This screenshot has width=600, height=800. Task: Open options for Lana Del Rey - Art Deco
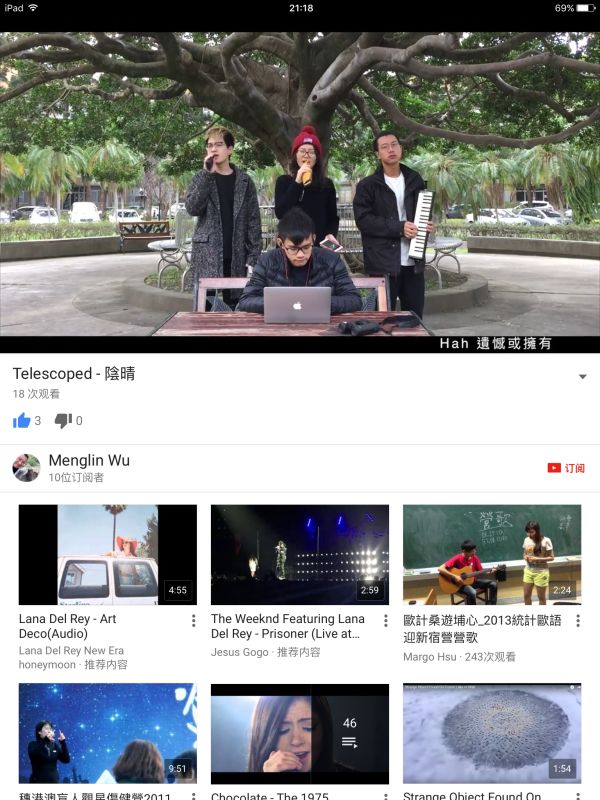tap(194, 621)
